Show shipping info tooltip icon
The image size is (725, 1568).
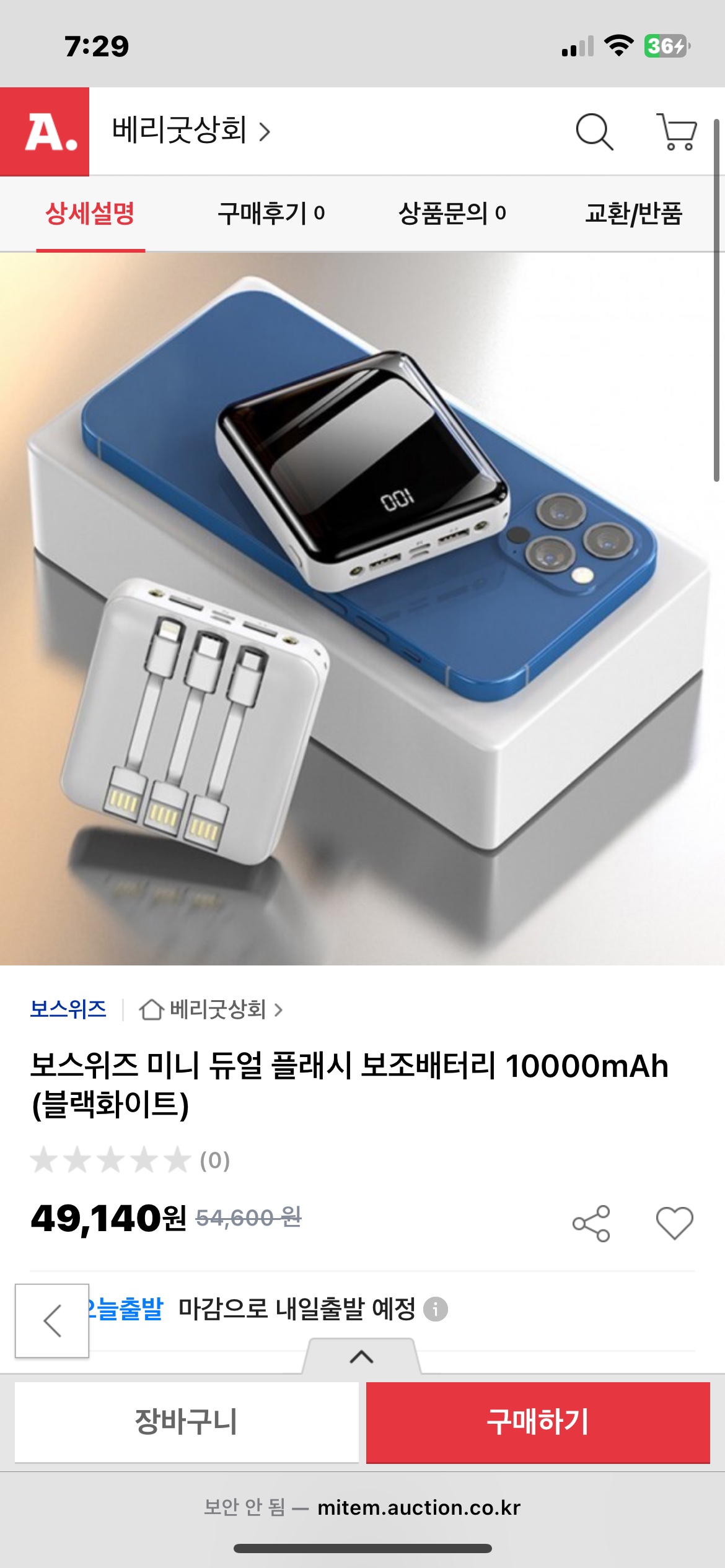[x=435, y=1309]
